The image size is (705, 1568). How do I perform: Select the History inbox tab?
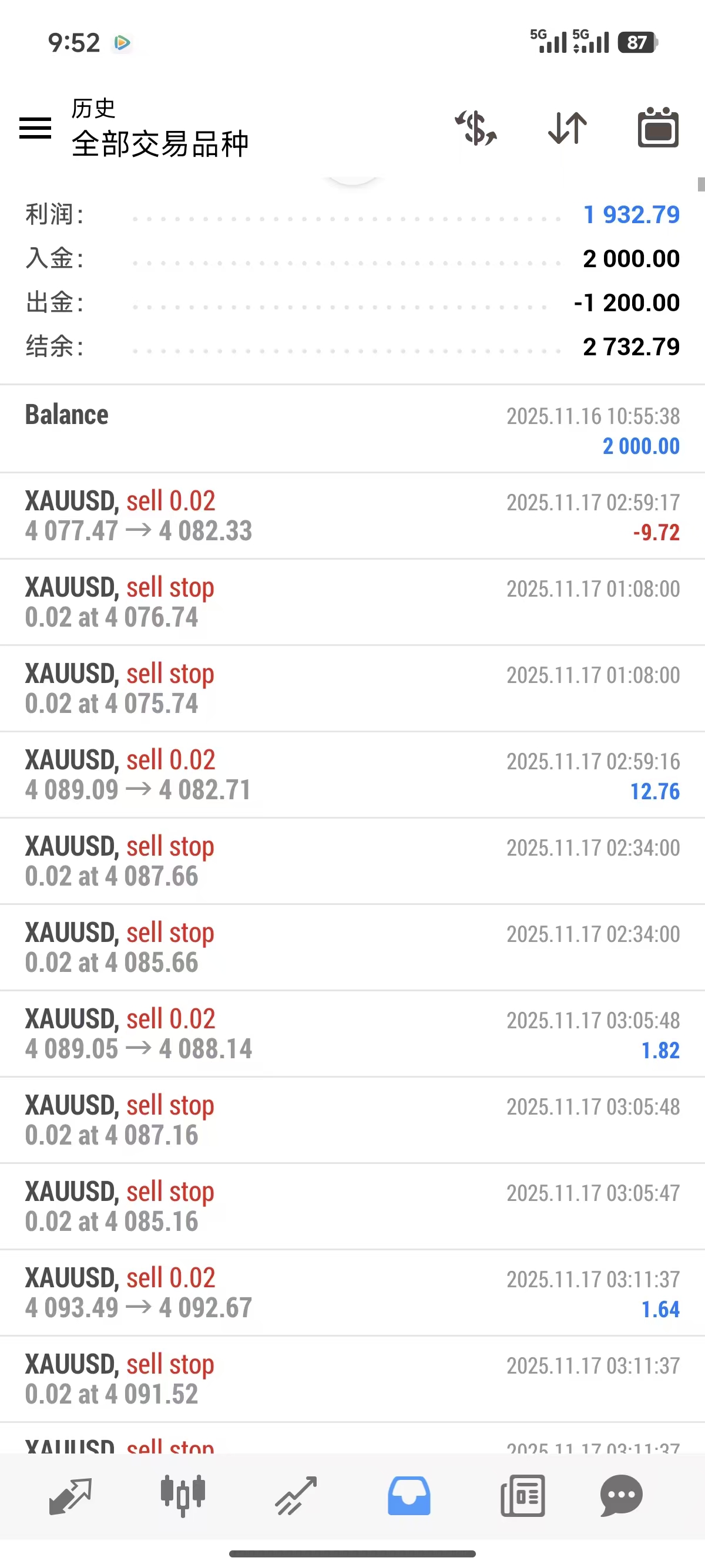409,1496
